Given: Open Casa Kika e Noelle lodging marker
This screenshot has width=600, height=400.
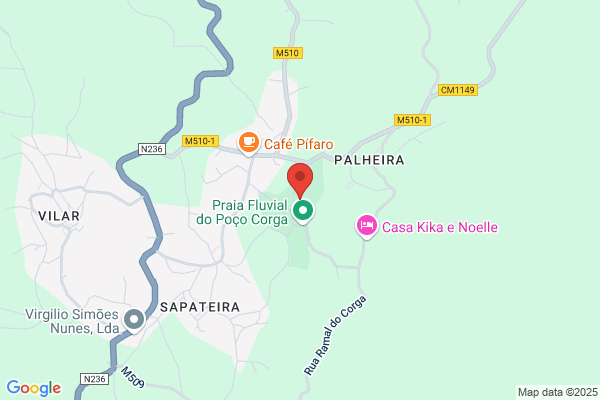Looking at the screenshot, I should point(367,226).
